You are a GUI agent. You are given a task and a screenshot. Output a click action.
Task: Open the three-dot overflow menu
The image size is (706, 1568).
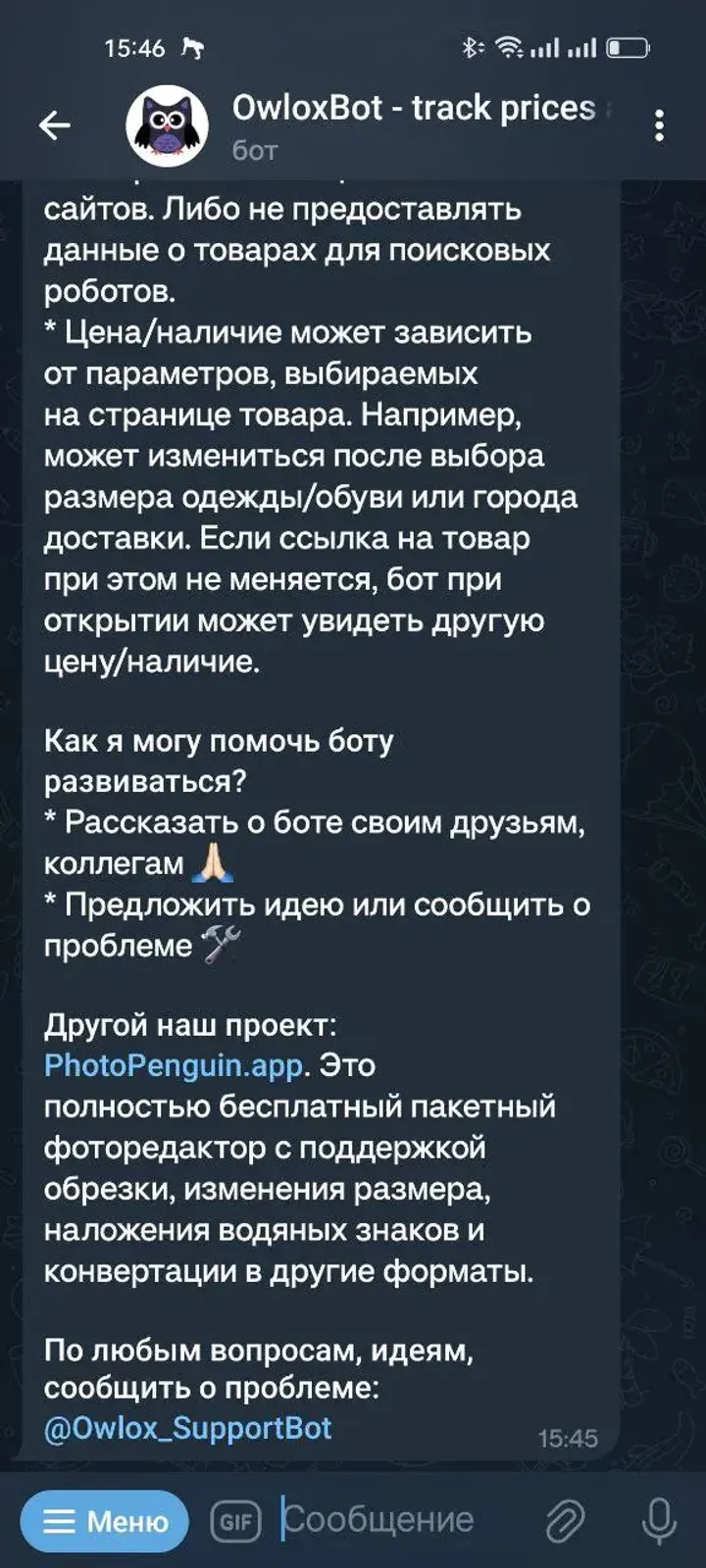[659, 125]
